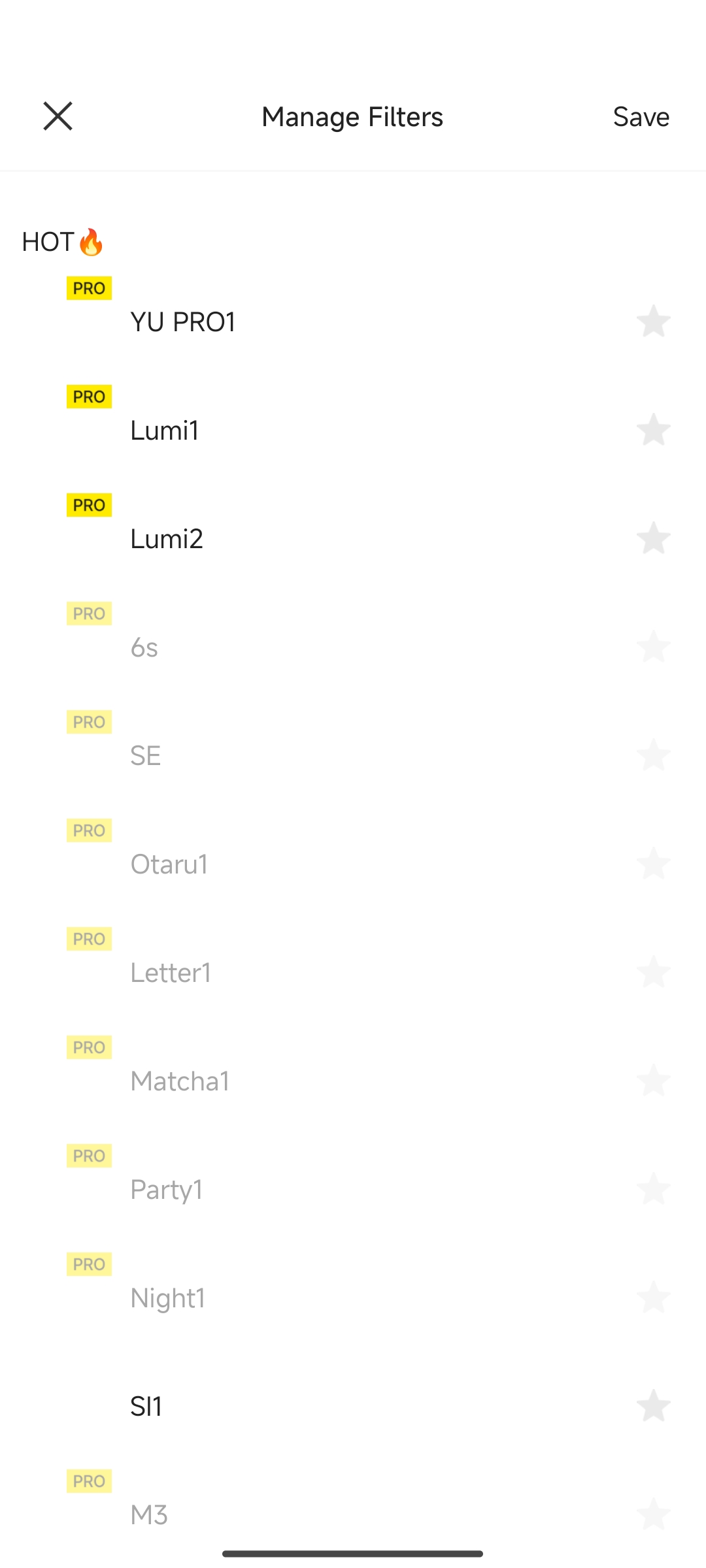Star the Otaru1 filter
706x1568 pixels.
[653, 863]
